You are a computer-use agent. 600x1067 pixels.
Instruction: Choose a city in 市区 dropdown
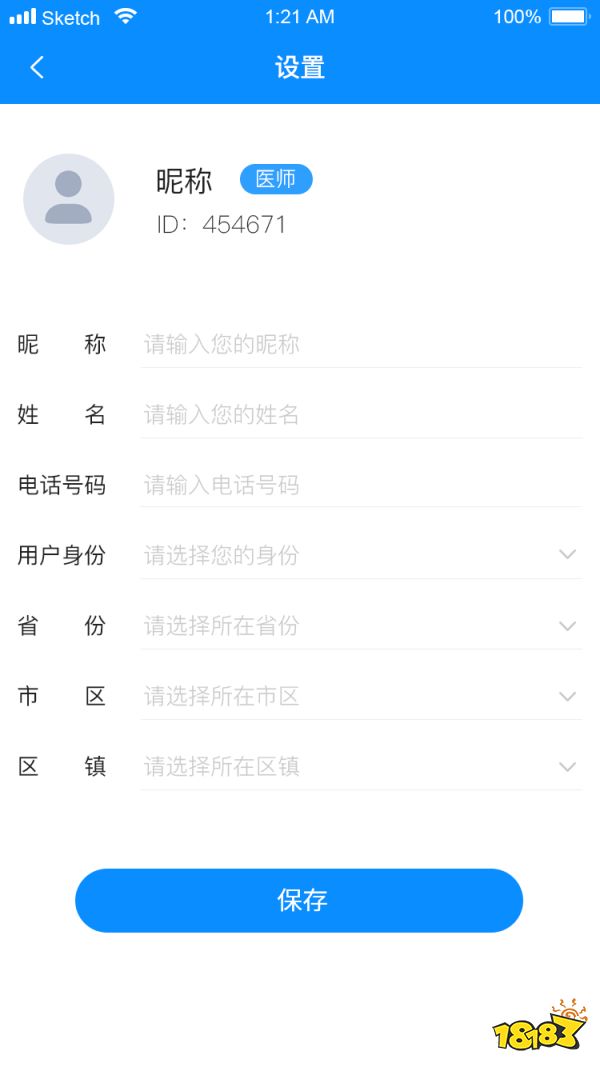(360, 696)
